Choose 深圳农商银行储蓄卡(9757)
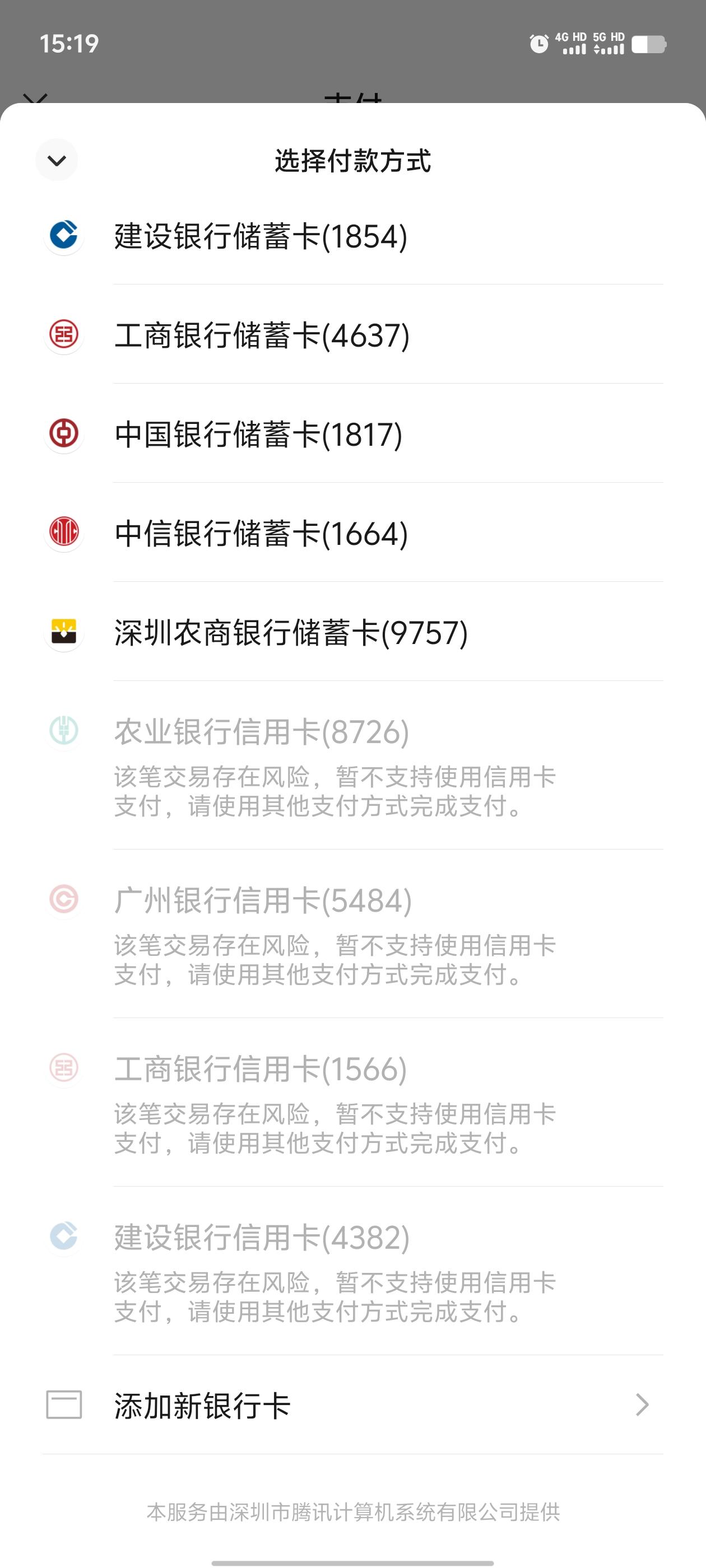The height and width of the screenshot is (1568, 706). [352, 632]
